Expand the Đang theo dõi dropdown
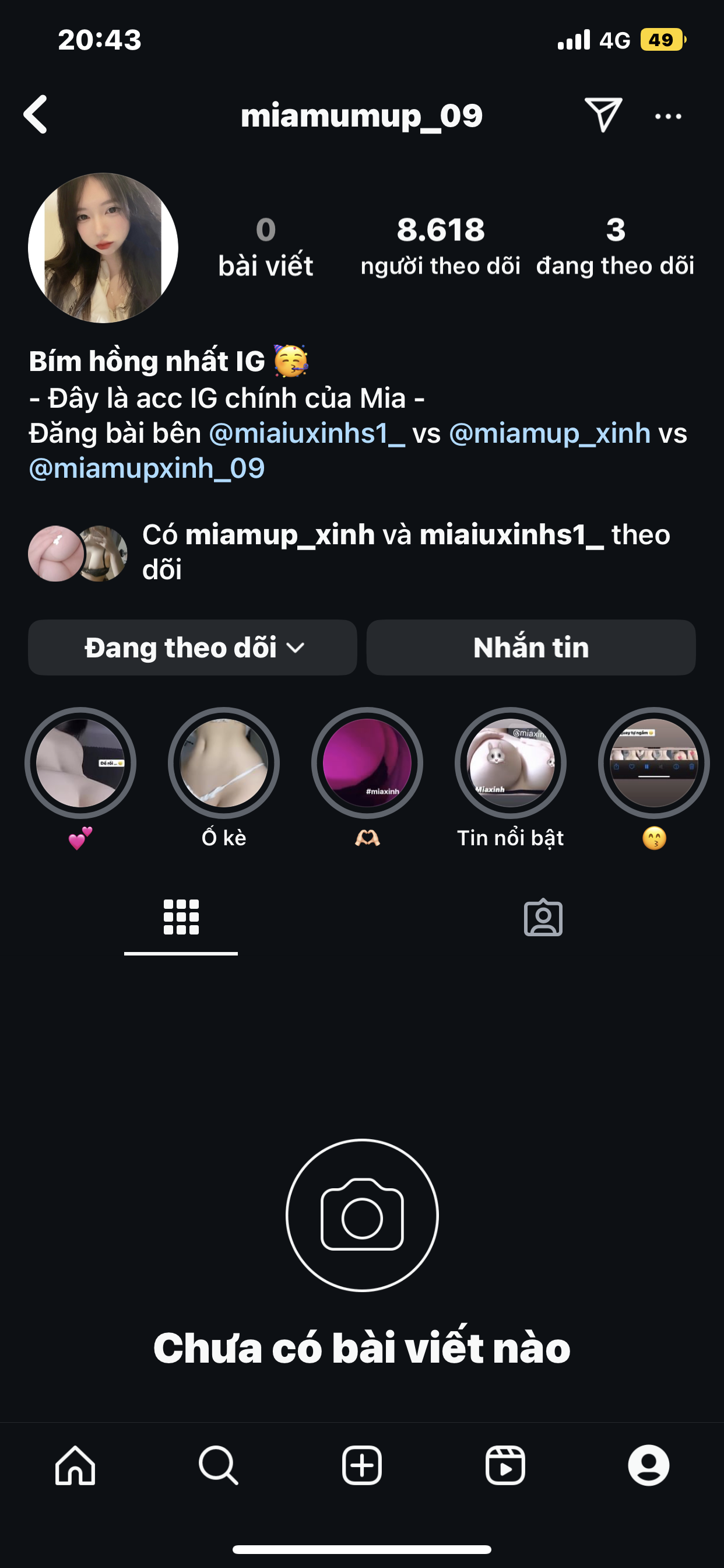This screenshot has height=1568, width=724. tap(192, 647)
